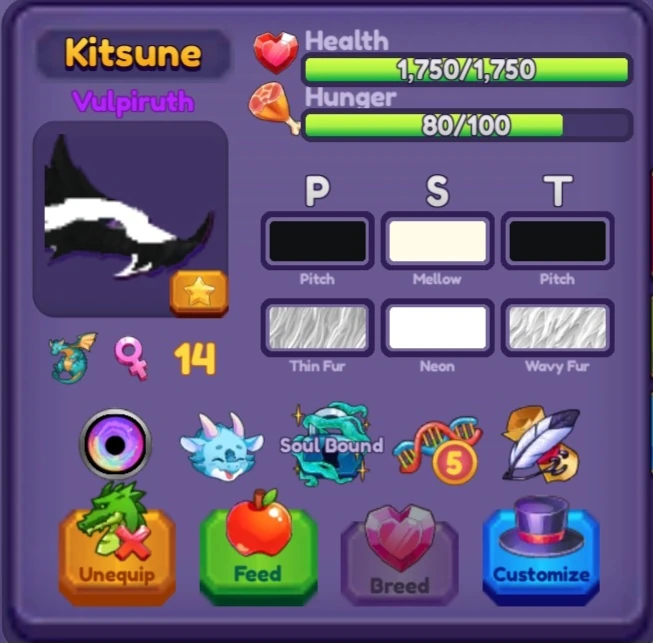This screenshot has height=643, width=653.
Task: Tap the feather and hat icon
Action: point(541,443)
